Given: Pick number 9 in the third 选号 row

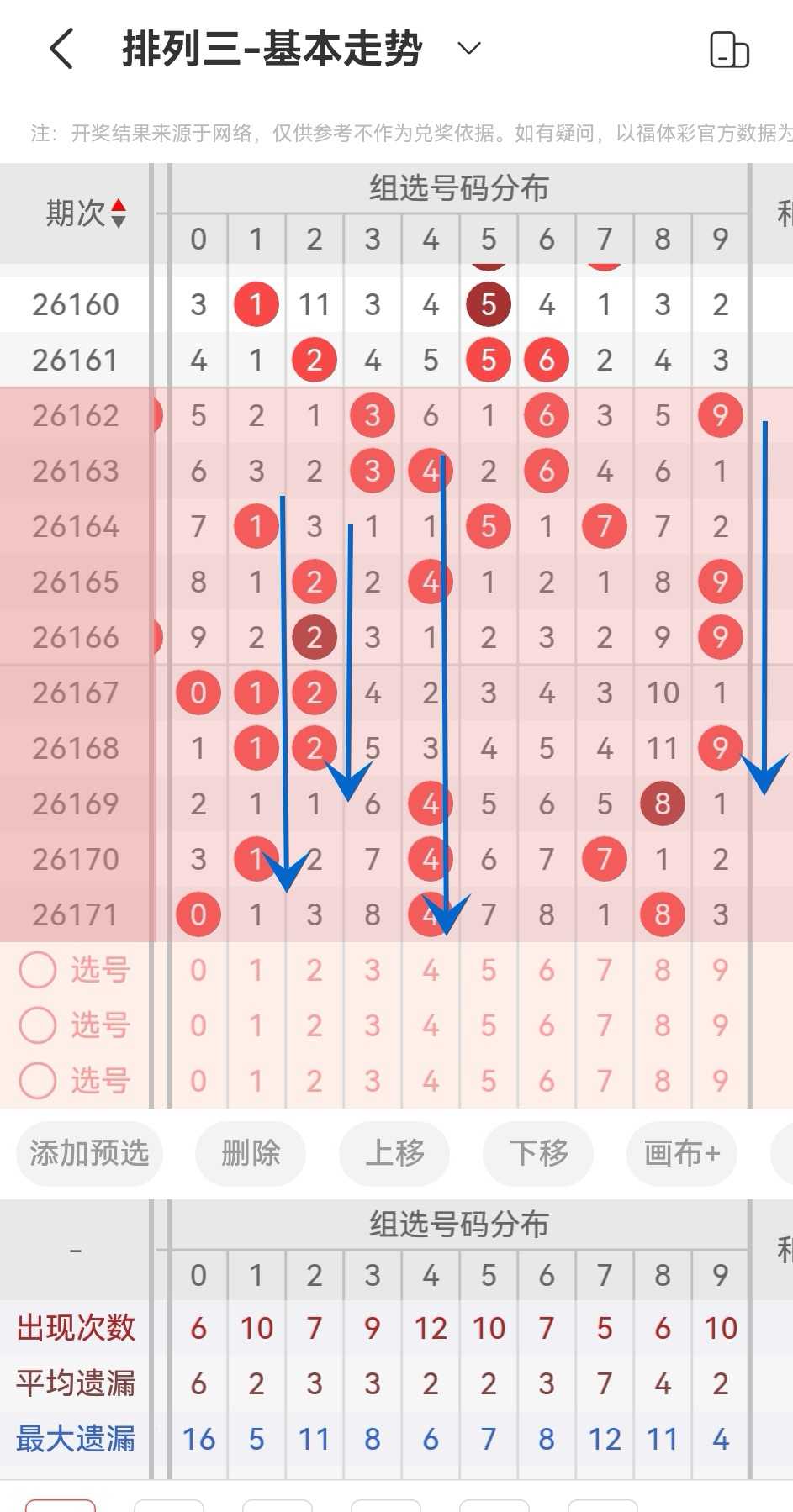Looking at the screenshot, I should click(721, 1081).
